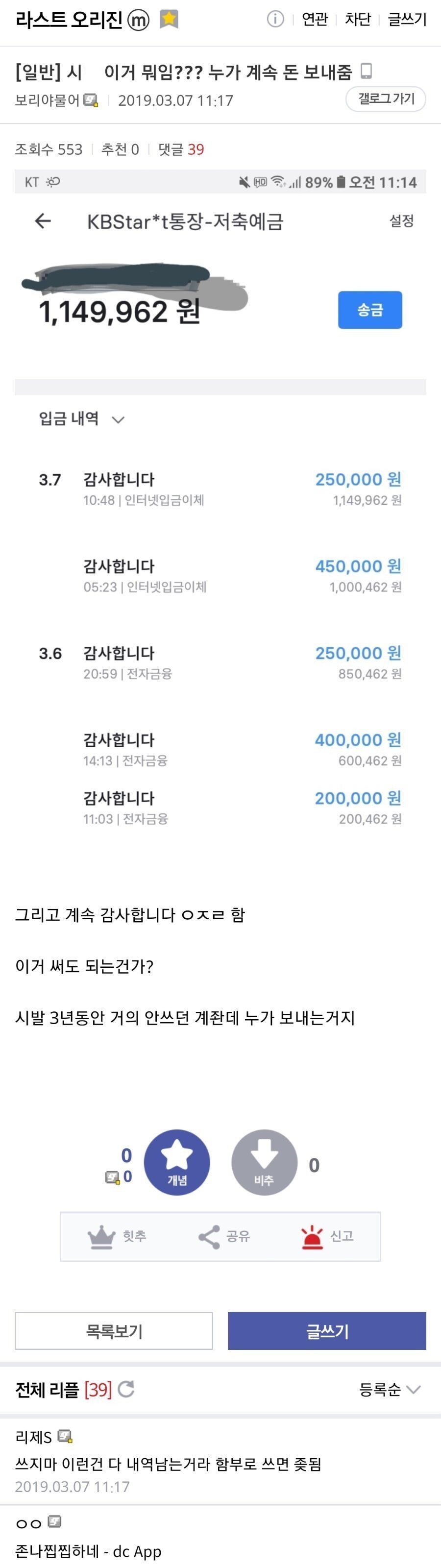
Task: Jump to comments via 댓글 39
Action: point(181,150)
